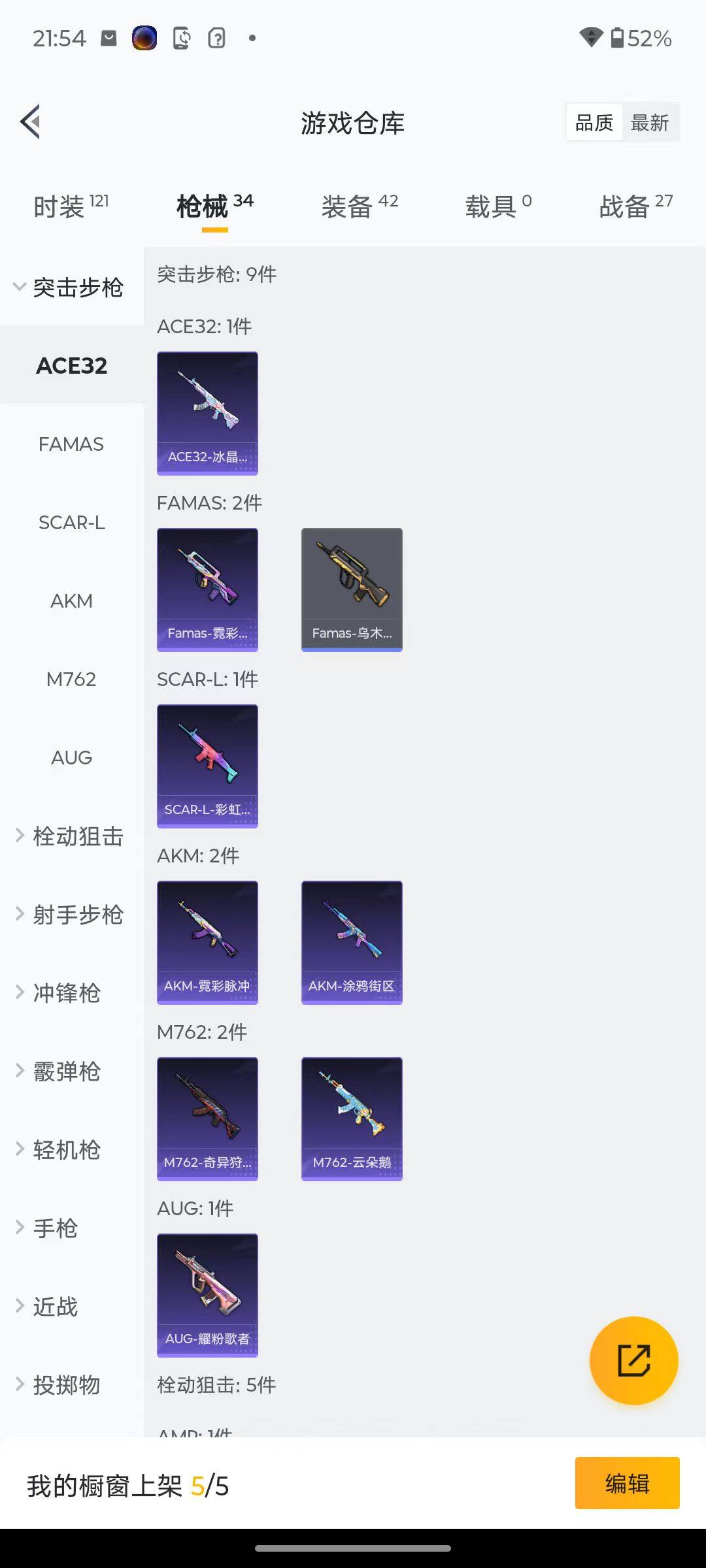The width and height of the screenshot is (706, 1568).
Task: Jump to SCAR-L in the sidebar
Action: click(x=71, y=523)
